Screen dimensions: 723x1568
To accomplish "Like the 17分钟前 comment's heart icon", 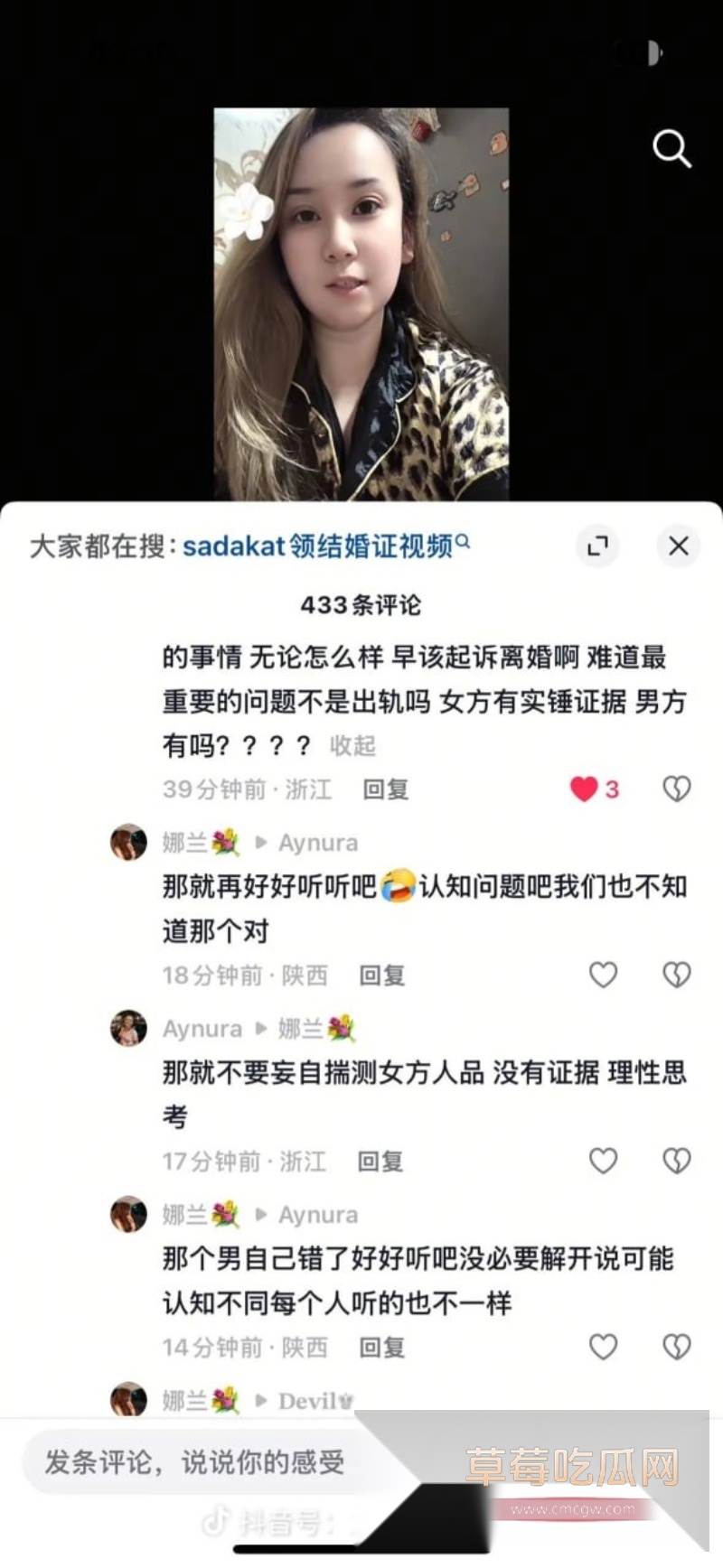I will point(603,1162).
